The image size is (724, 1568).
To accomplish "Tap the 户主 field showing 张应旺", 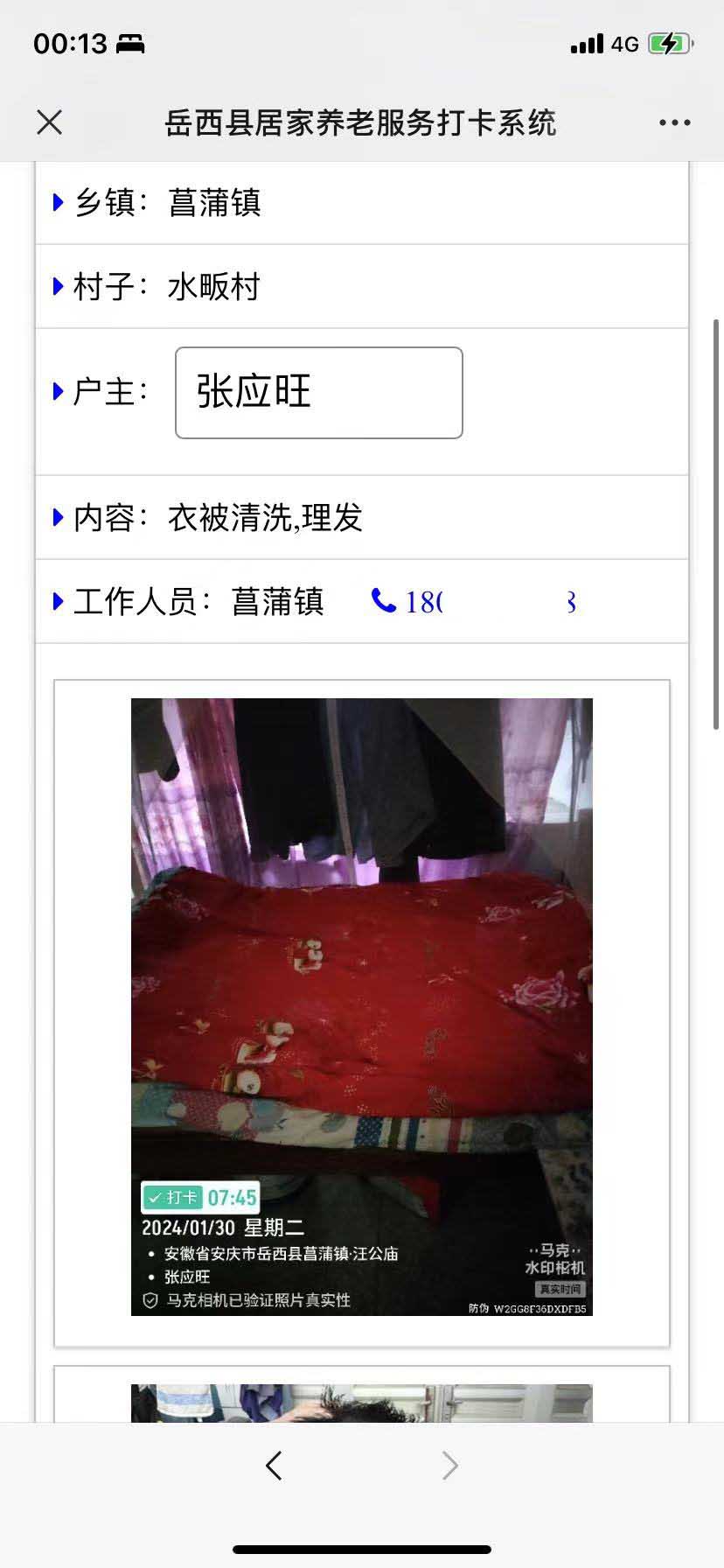I will pos(318,393).
